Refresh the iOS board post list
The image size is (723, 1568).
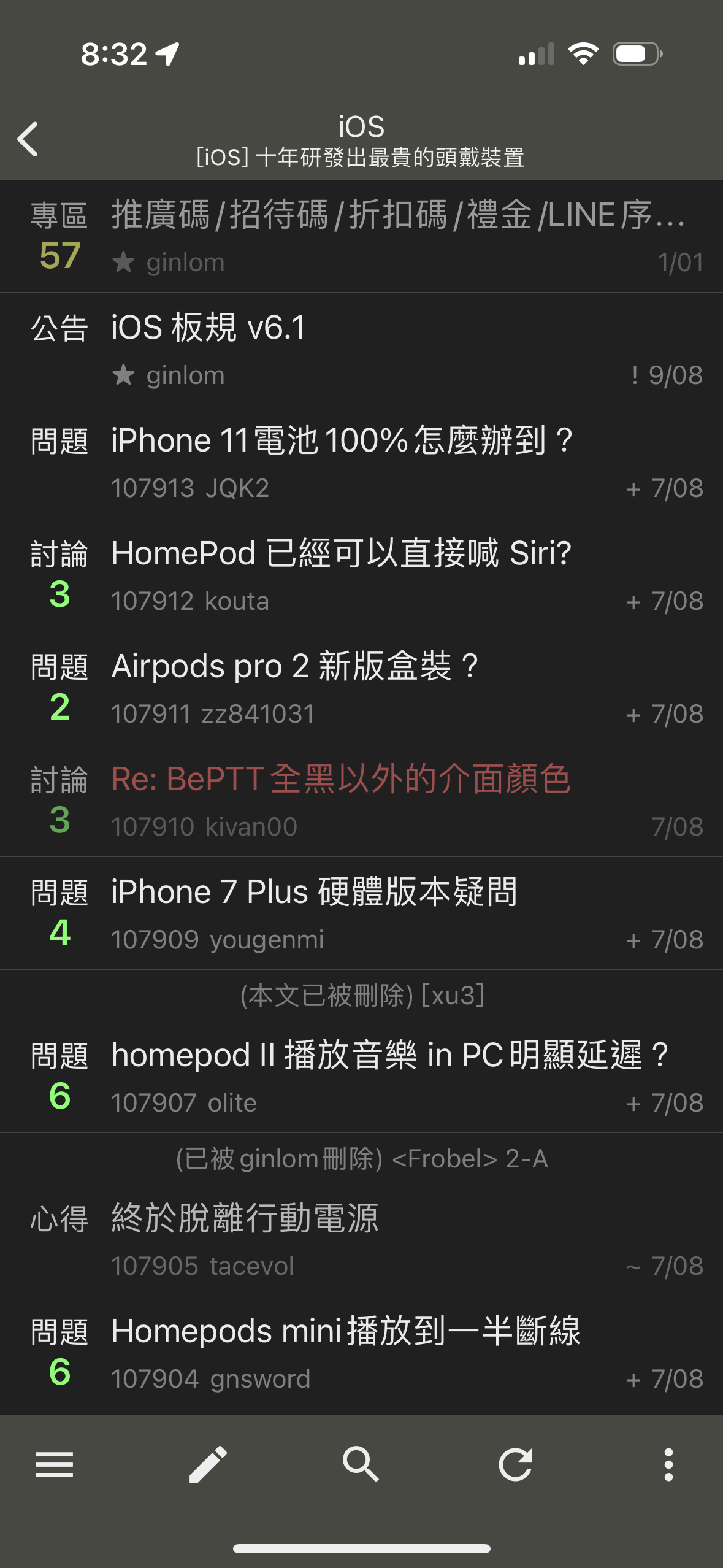tap(515, 1464)
